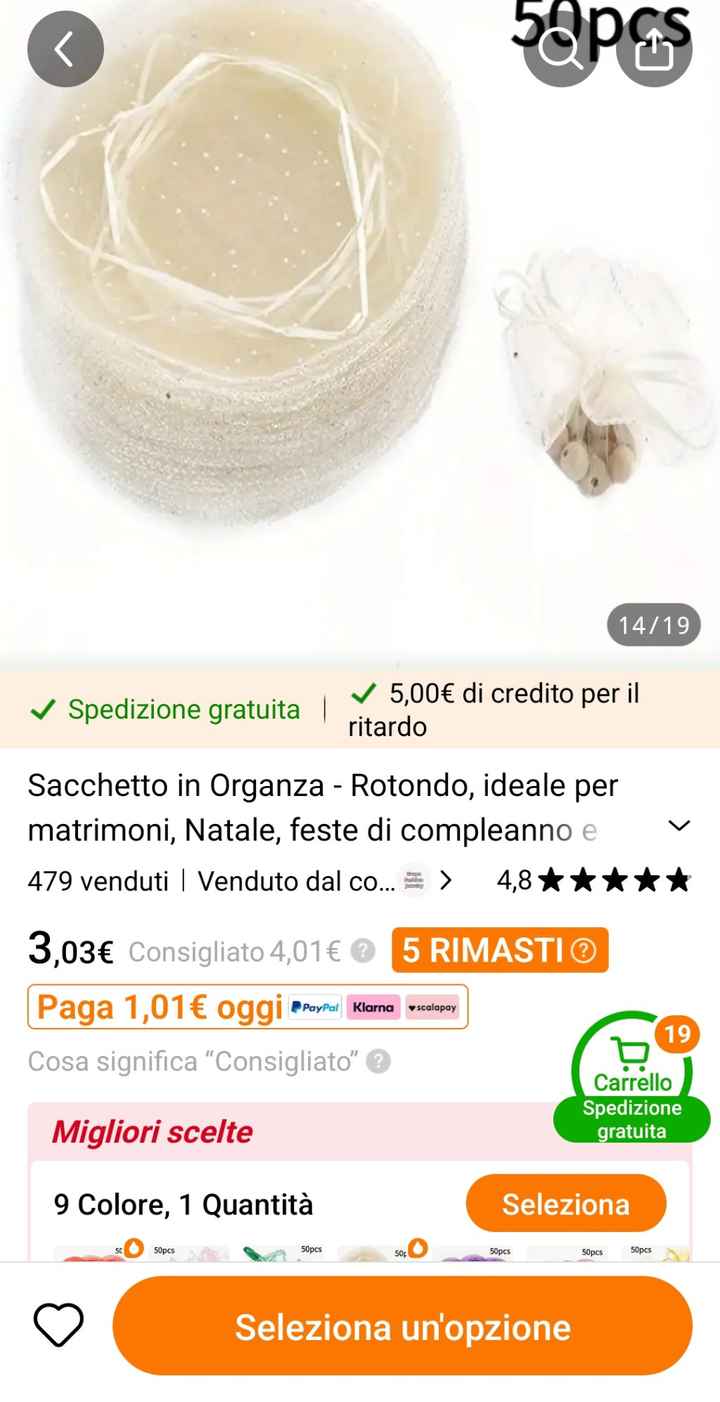Expand the product title with the chevron

[679, 824]
